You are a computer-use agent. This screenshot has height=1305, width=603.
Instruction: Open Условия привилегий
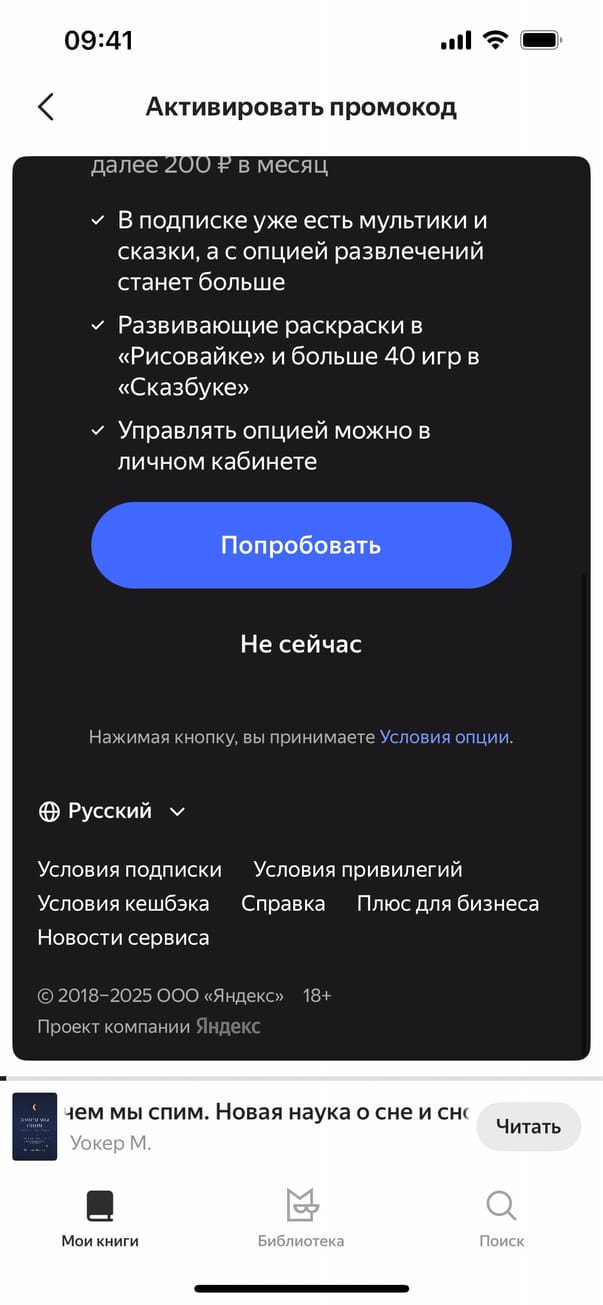click(358, 870)
